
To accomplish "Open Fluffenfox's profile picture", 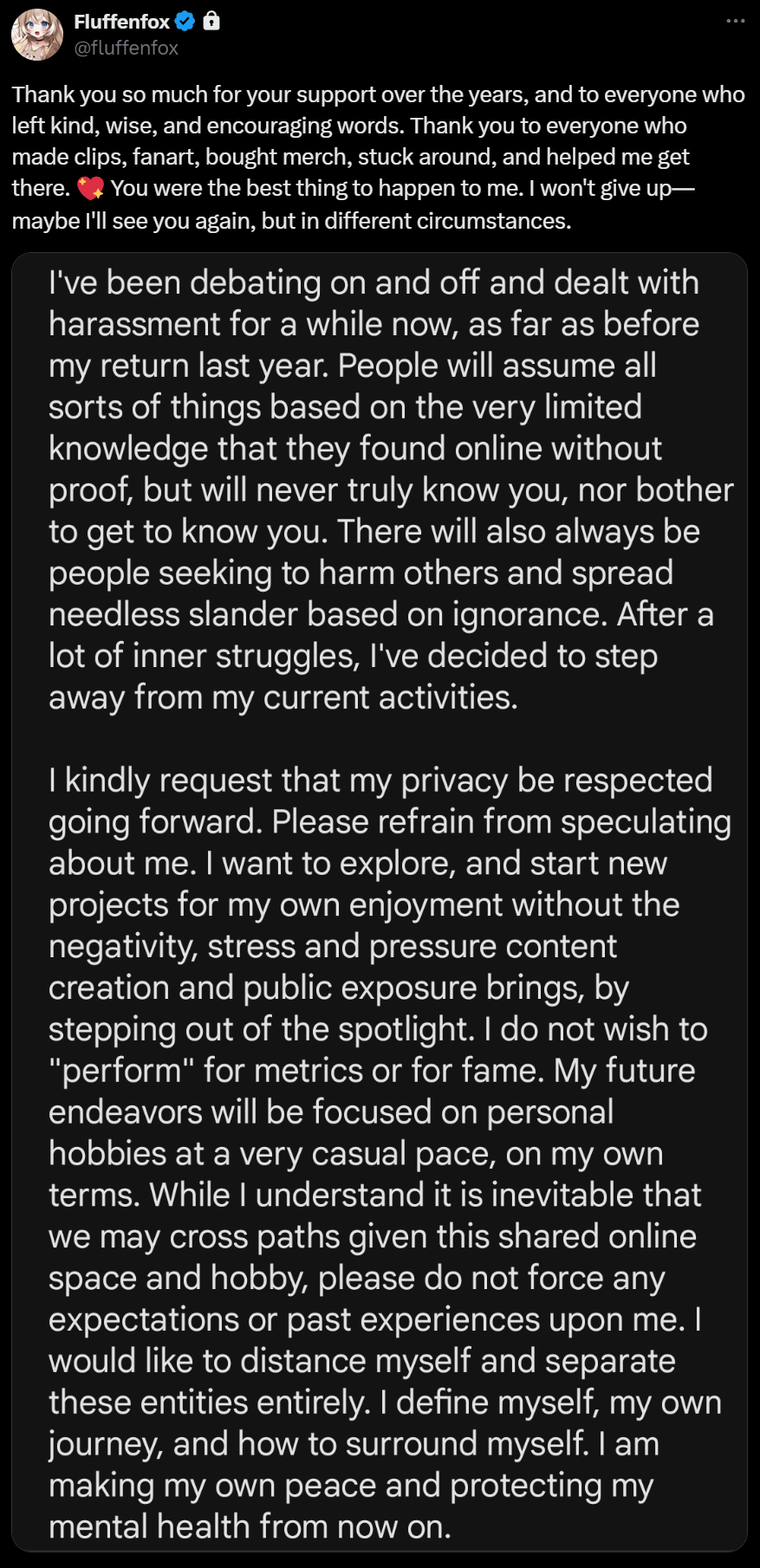I will coord(37,35).
